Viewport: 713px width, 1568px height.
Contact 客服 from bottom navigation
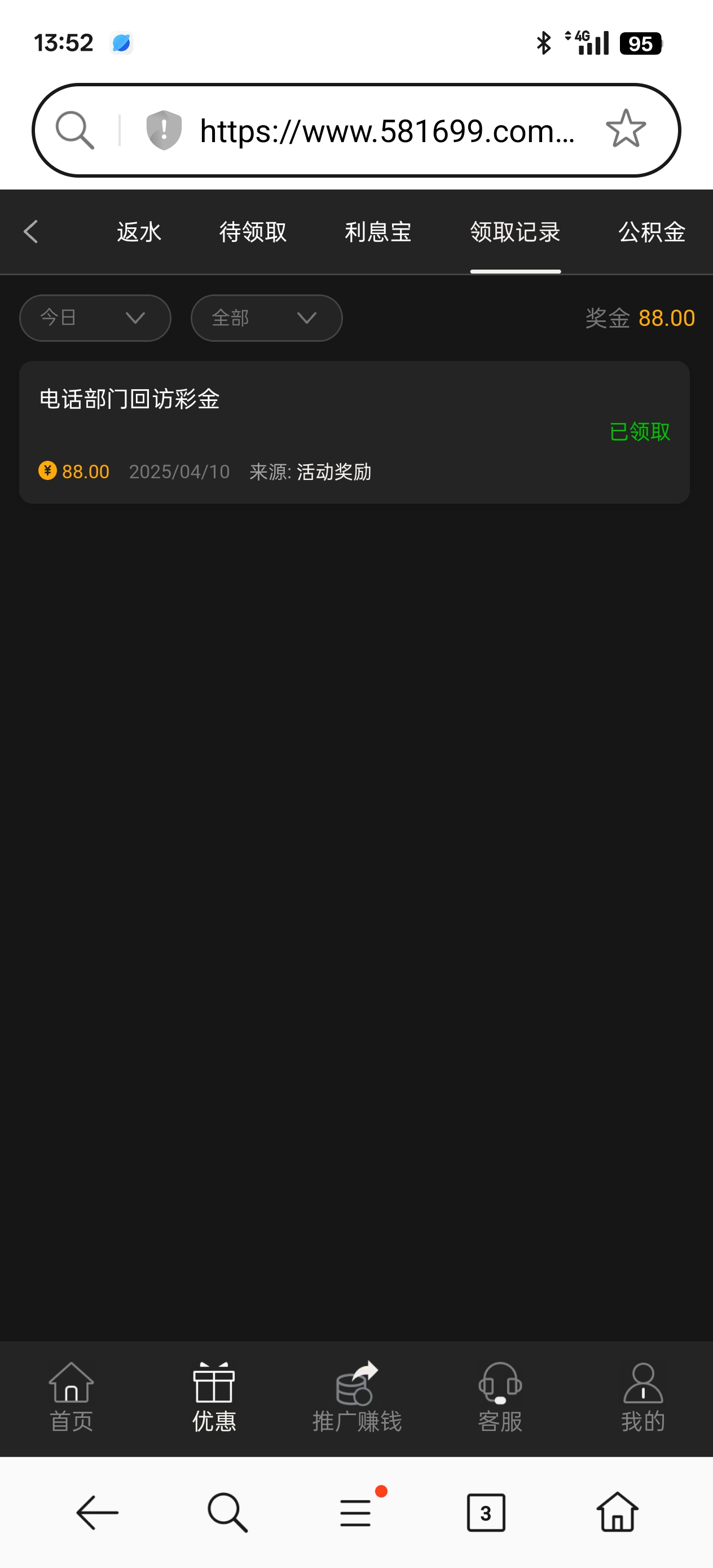500,1397
